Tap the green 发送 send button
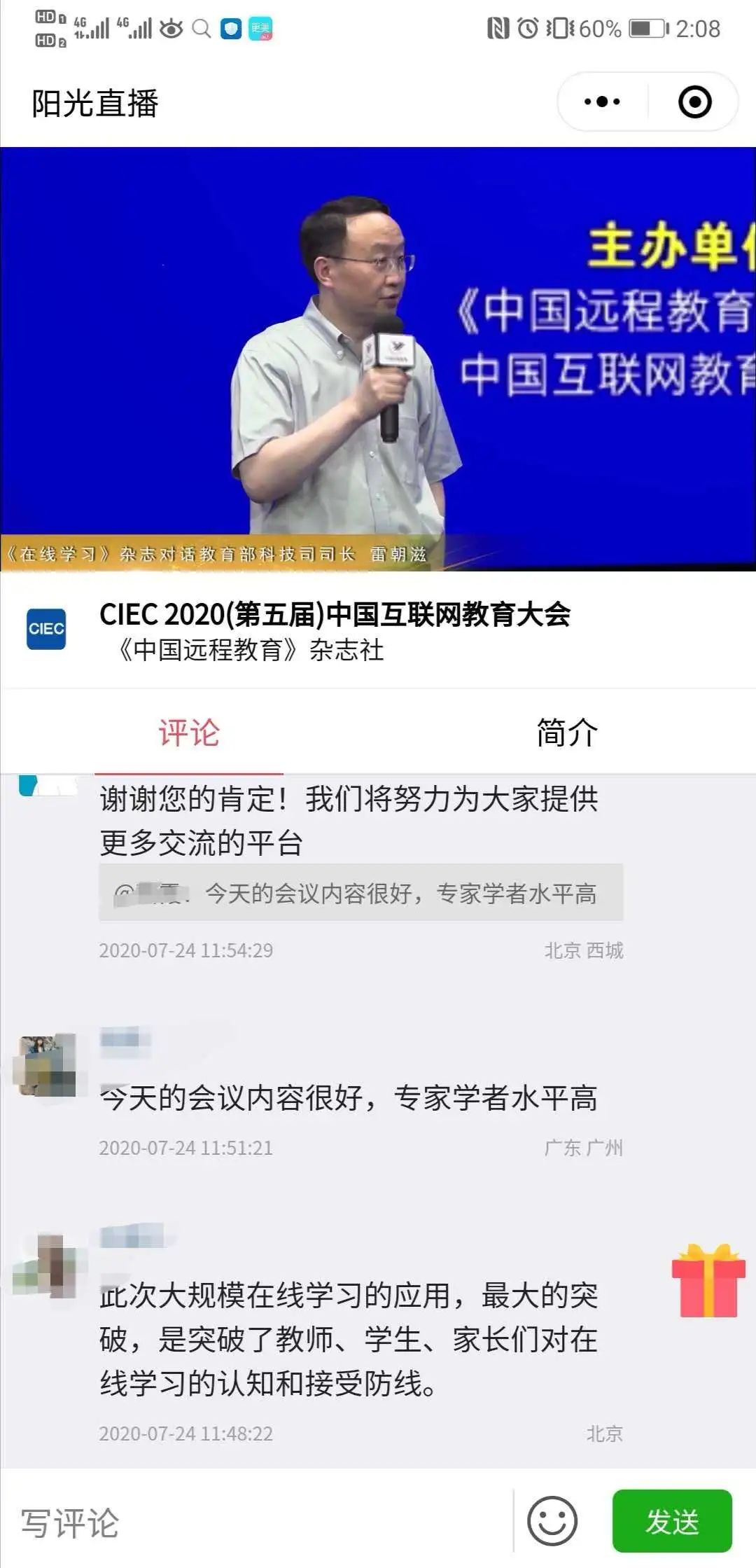756x1568 pixels. (671, 1521)
